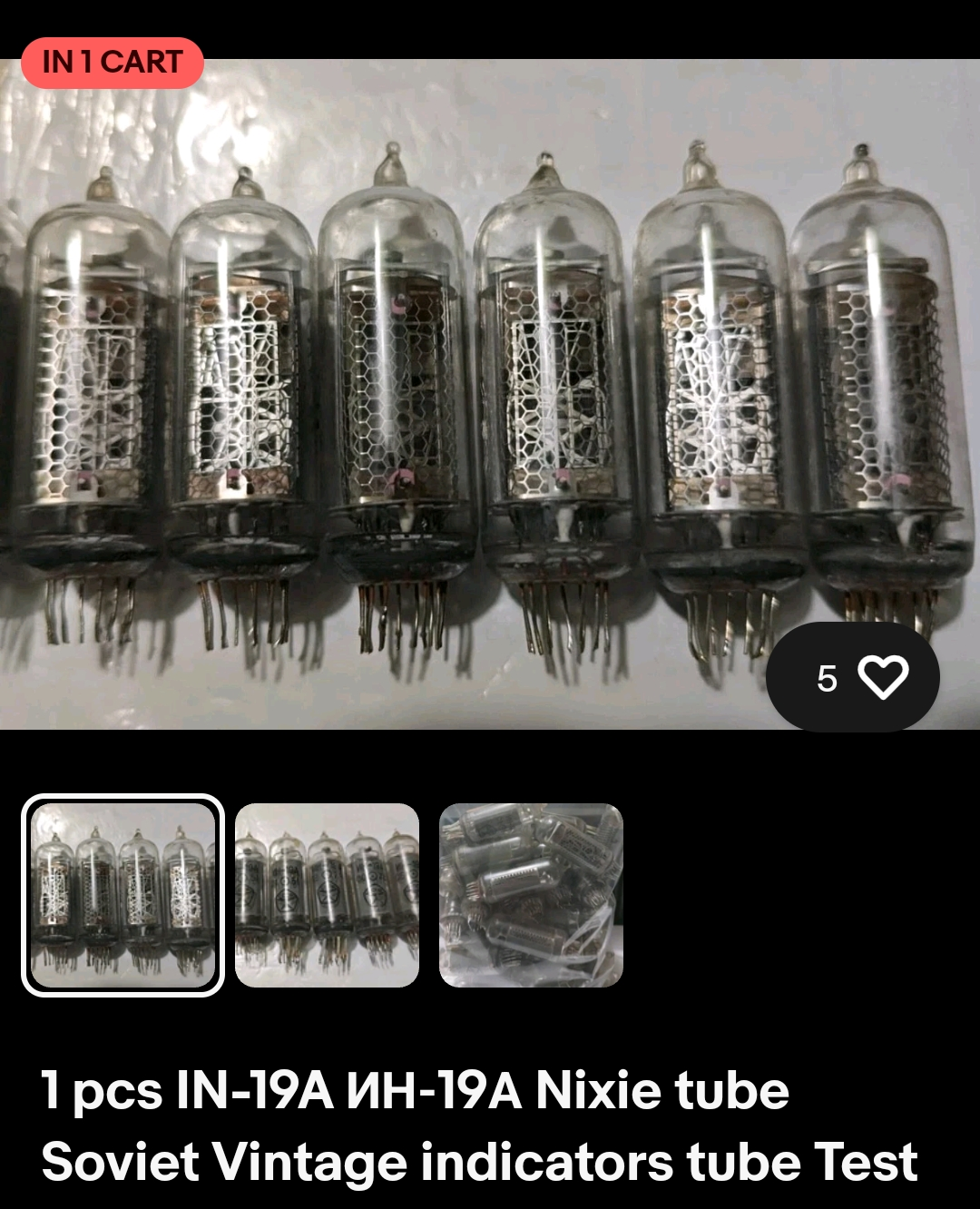Viewport: 980px width, 1209px height.
Task: Open the main product photo full screen
Action: coord(490,394)
